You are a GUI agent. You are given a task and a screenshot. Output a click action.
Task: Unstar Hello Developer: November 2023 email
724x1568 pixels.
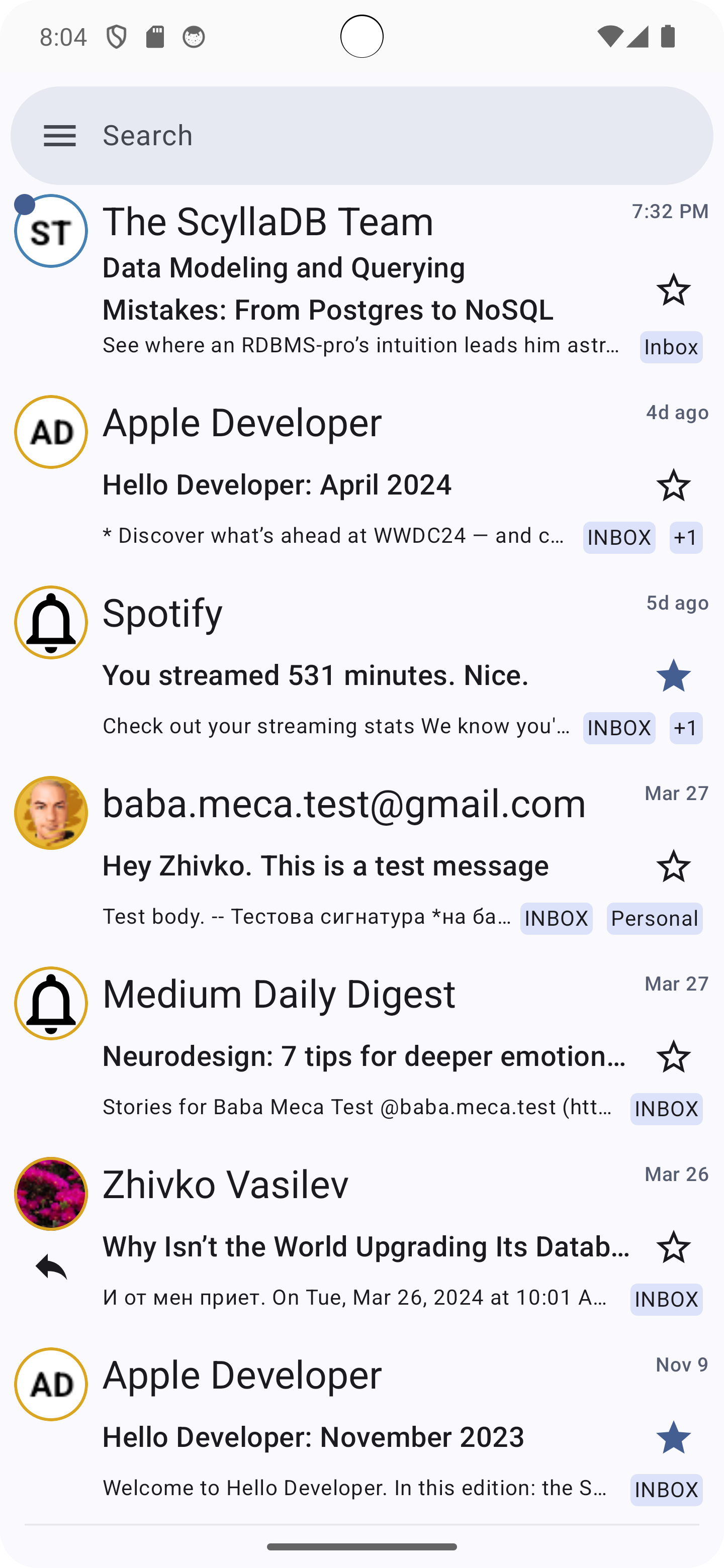click(673, 1438)
